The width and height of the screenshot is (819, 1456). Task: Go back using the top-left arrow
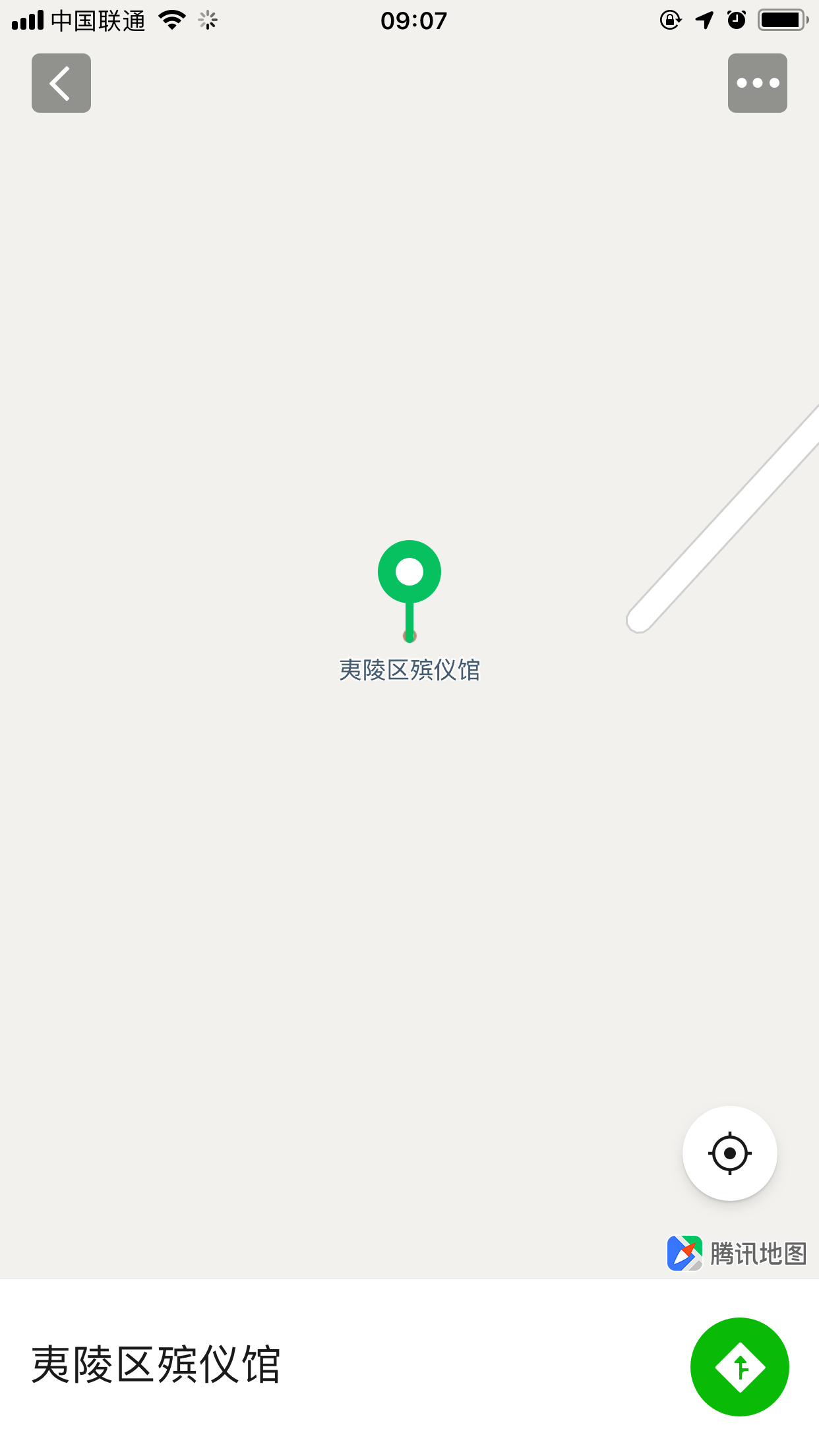pos(61,83)
